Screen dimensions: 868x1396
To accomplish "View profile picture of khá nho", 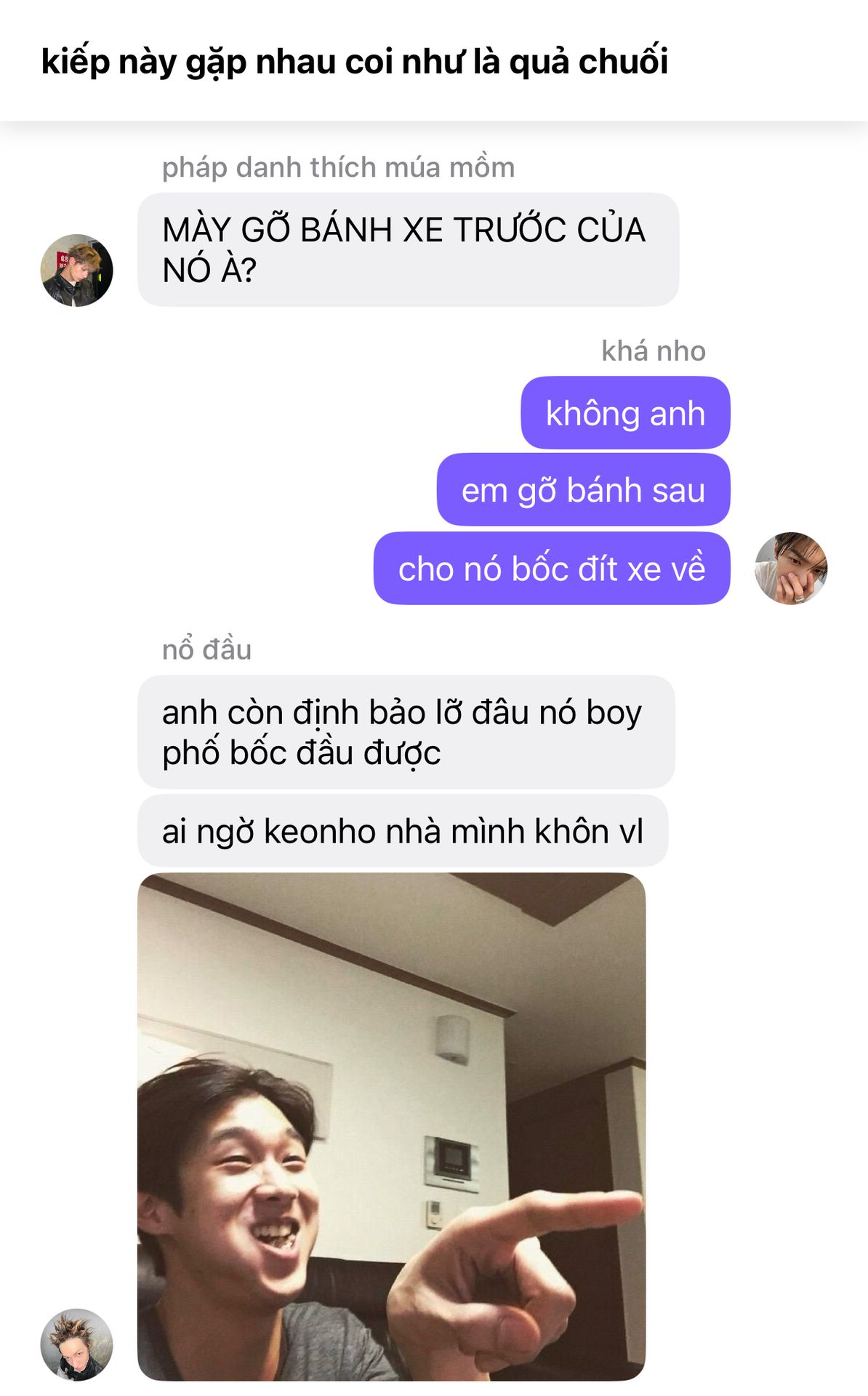I will pyautogui.click(x=791, y=568).
